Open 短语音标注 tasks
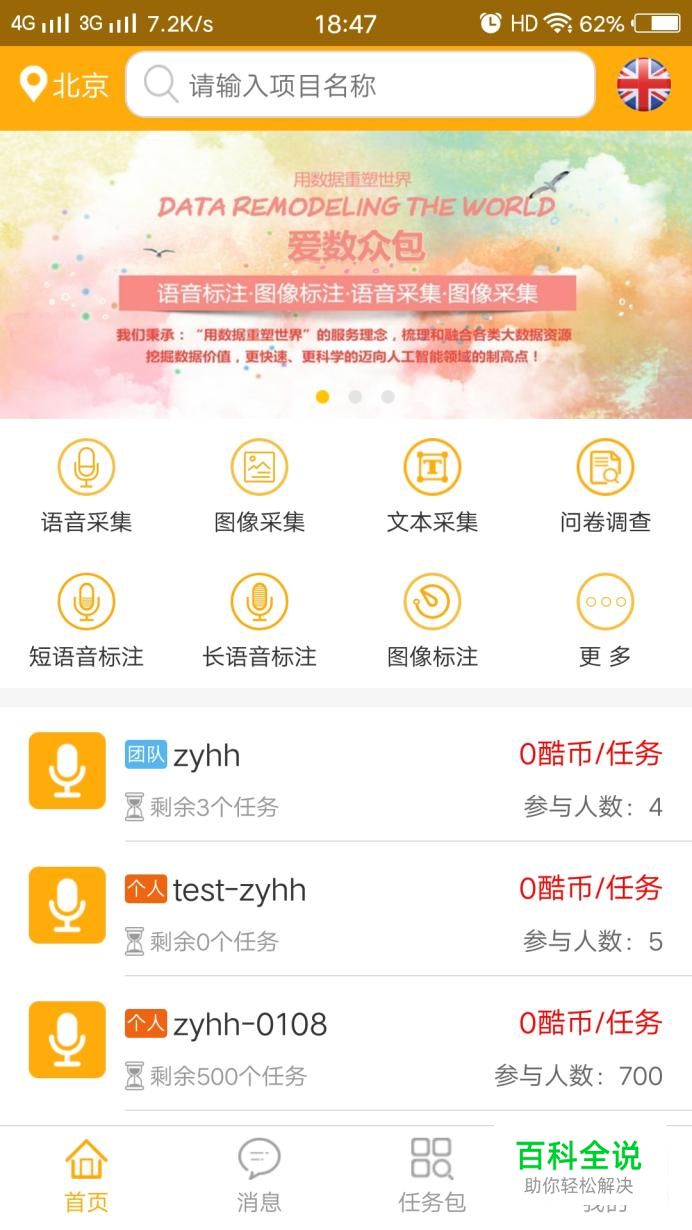This screenshot has width=692, height=1230. coord(86,622)
